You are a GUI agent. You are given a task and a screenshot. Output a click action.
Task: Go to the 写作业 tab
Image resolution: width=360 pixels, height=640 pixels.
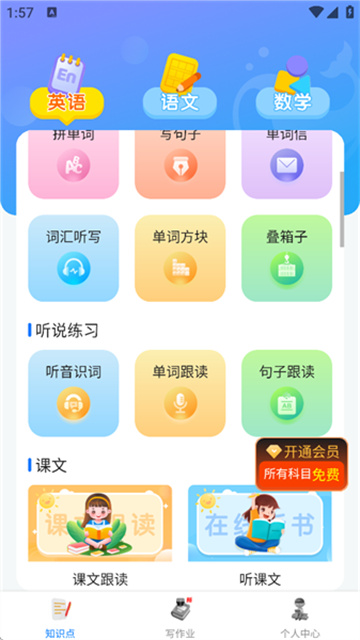point(180,616)
